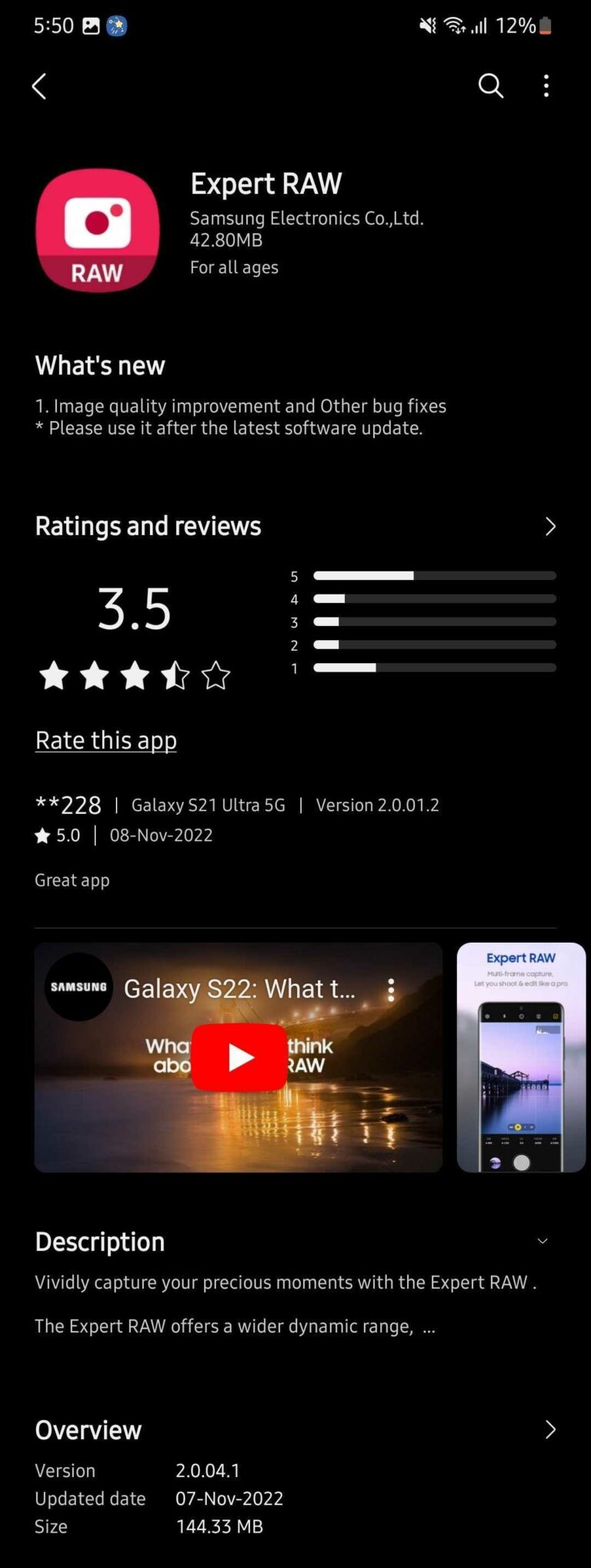Tap the first rating star
591x1568 pixels.
[54, 676]
